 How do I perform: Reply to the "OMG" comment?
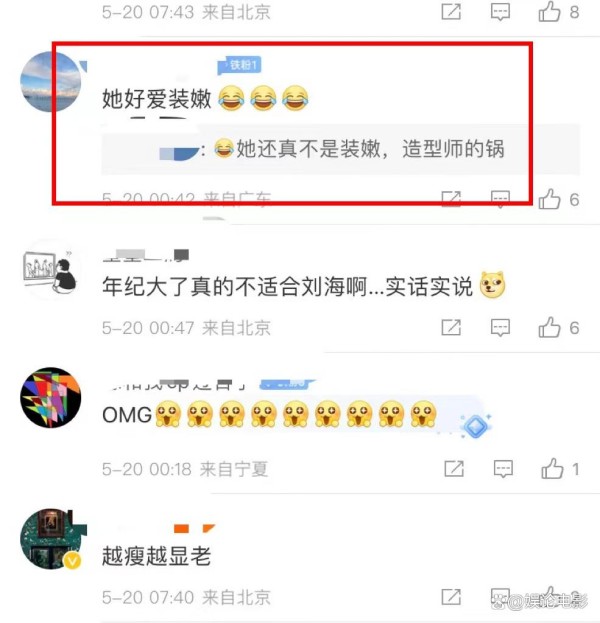(x=503, y=468)
